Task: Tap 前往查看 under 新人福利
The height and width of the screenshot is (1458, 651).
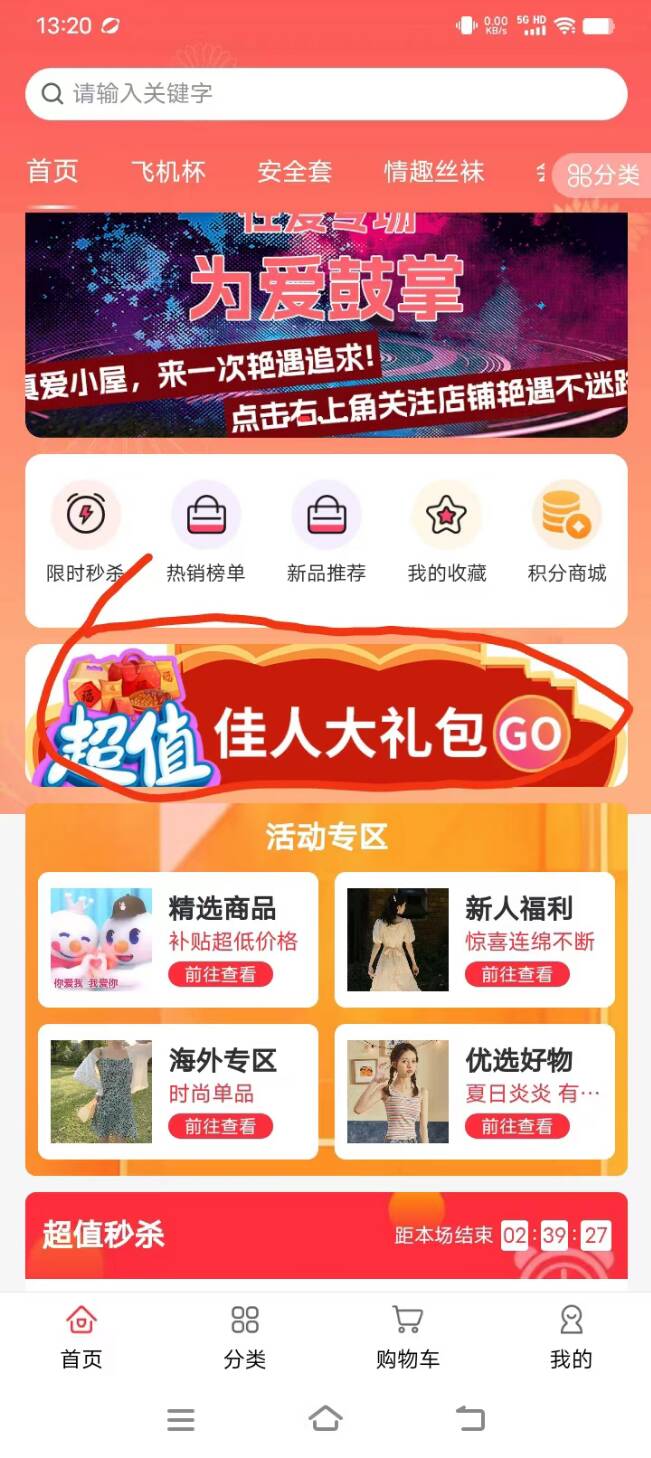Action: [516, 974]
